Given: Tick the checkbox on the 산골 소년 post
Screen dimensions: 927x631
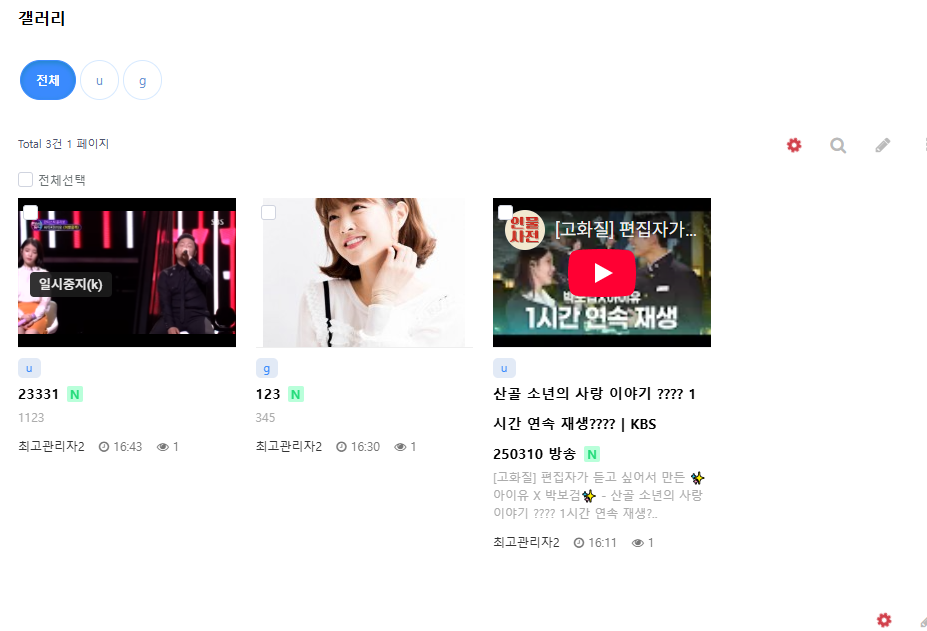Looking at the screenshot, I should point(505,212).
